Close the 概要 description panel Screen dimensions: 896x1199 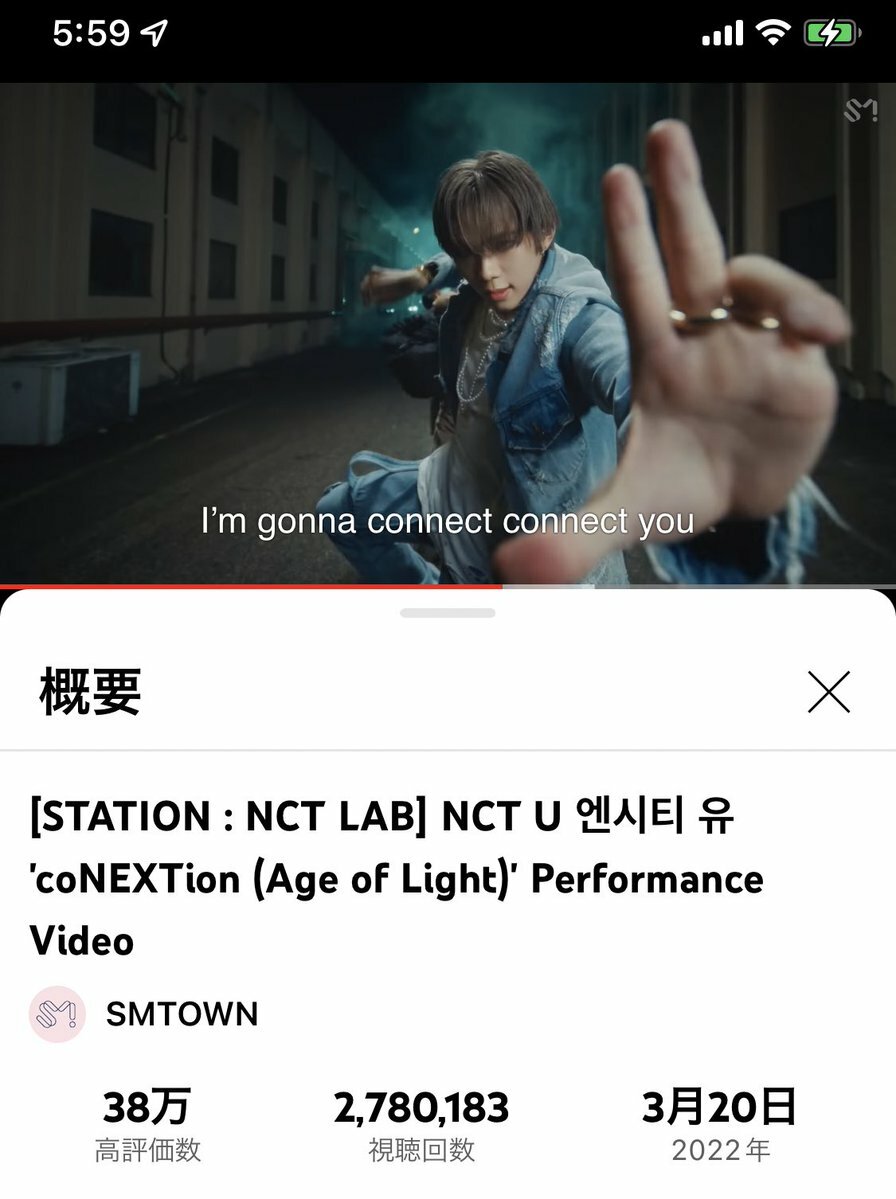point(828,692)
